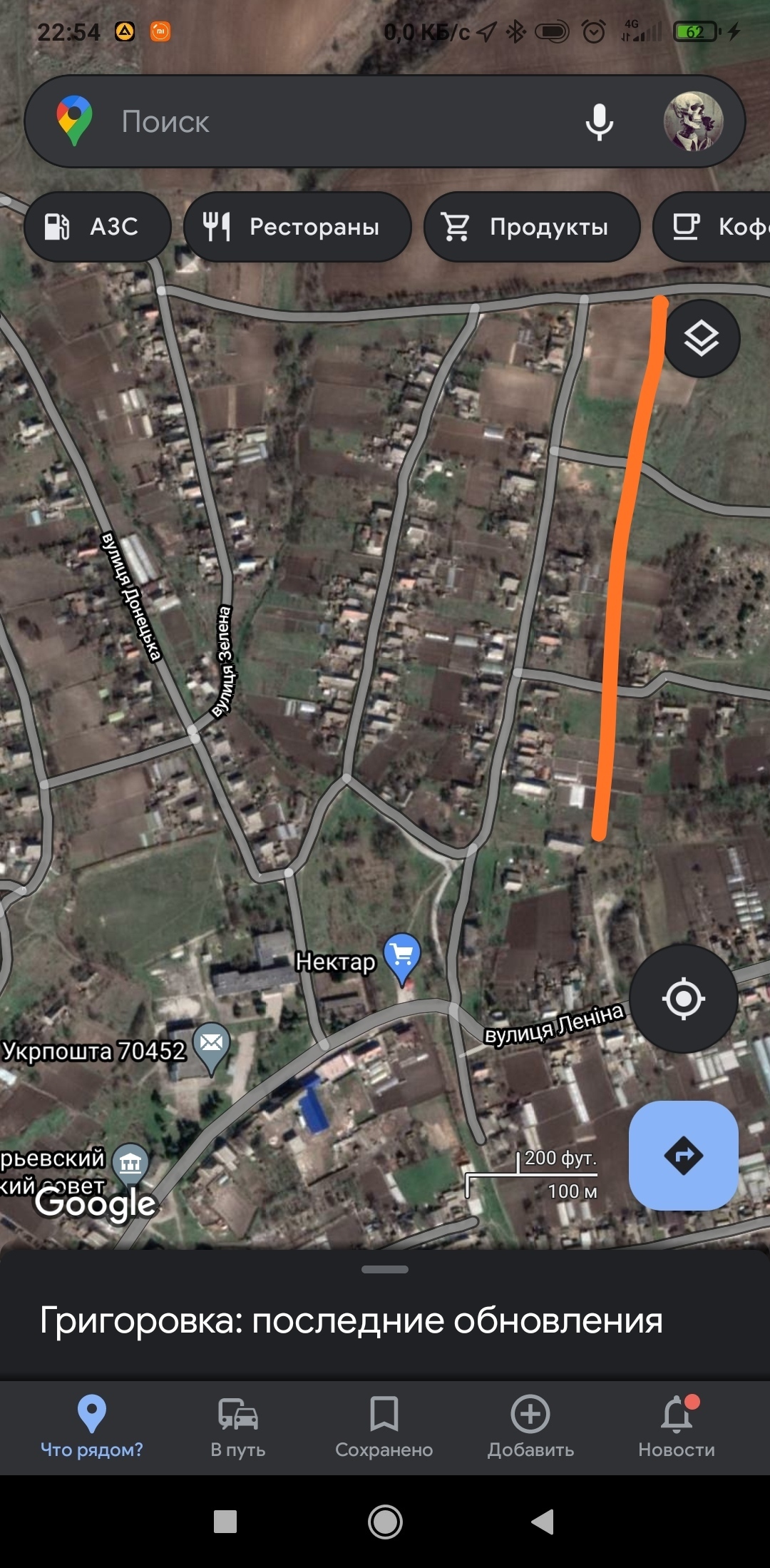The height and width of the screenshot is (1568, 770).
Task: Open the account profile picture
Action: (x=693, y=122)
